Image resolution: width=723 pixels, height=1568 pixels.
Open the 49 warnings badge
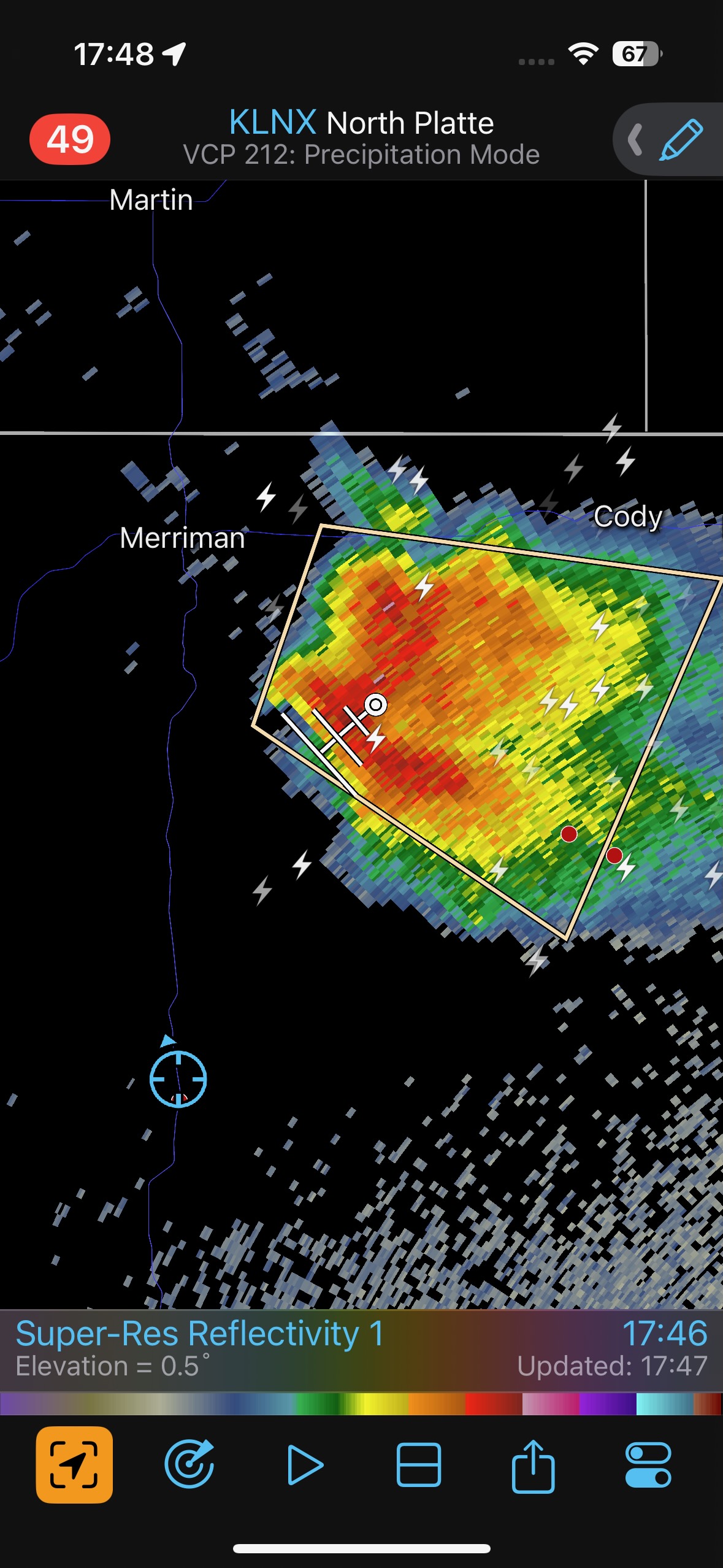coord(70,139)
